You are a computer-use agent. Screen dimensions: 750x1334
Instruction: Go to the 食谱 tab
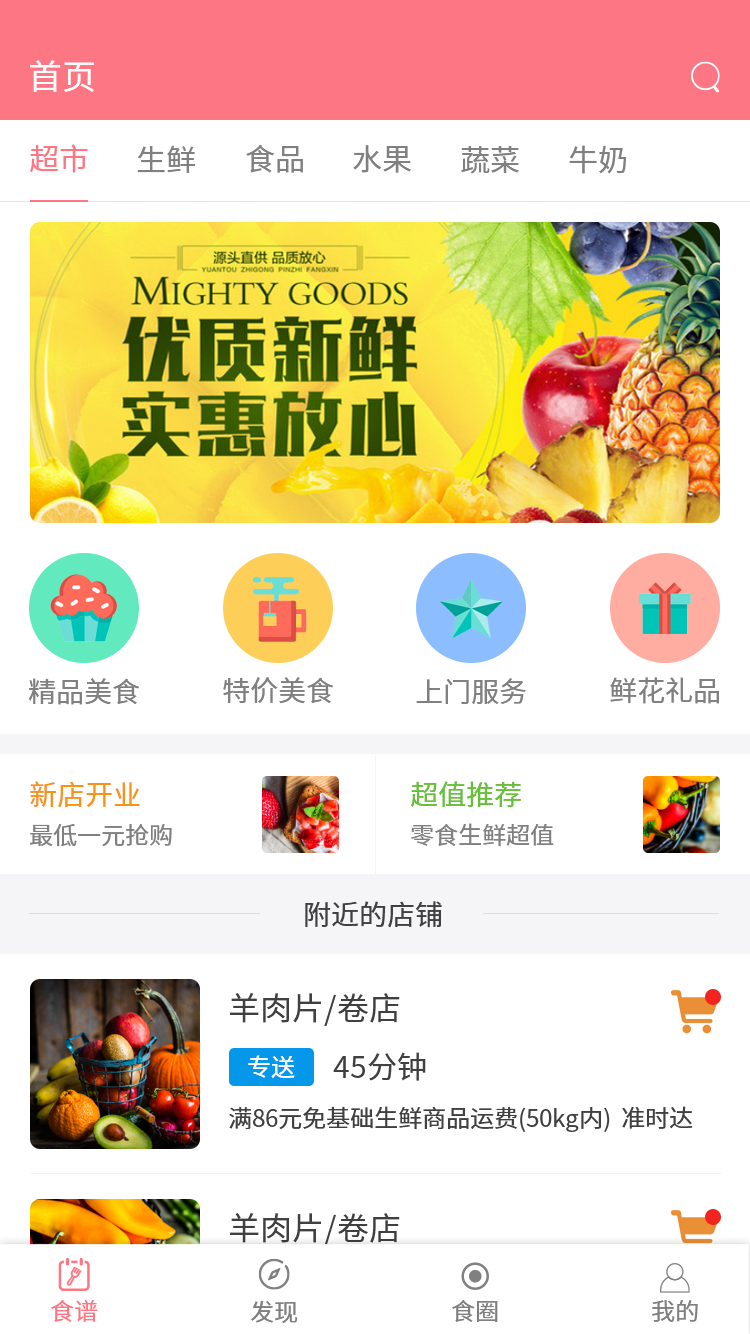[x=75, y=1290]
